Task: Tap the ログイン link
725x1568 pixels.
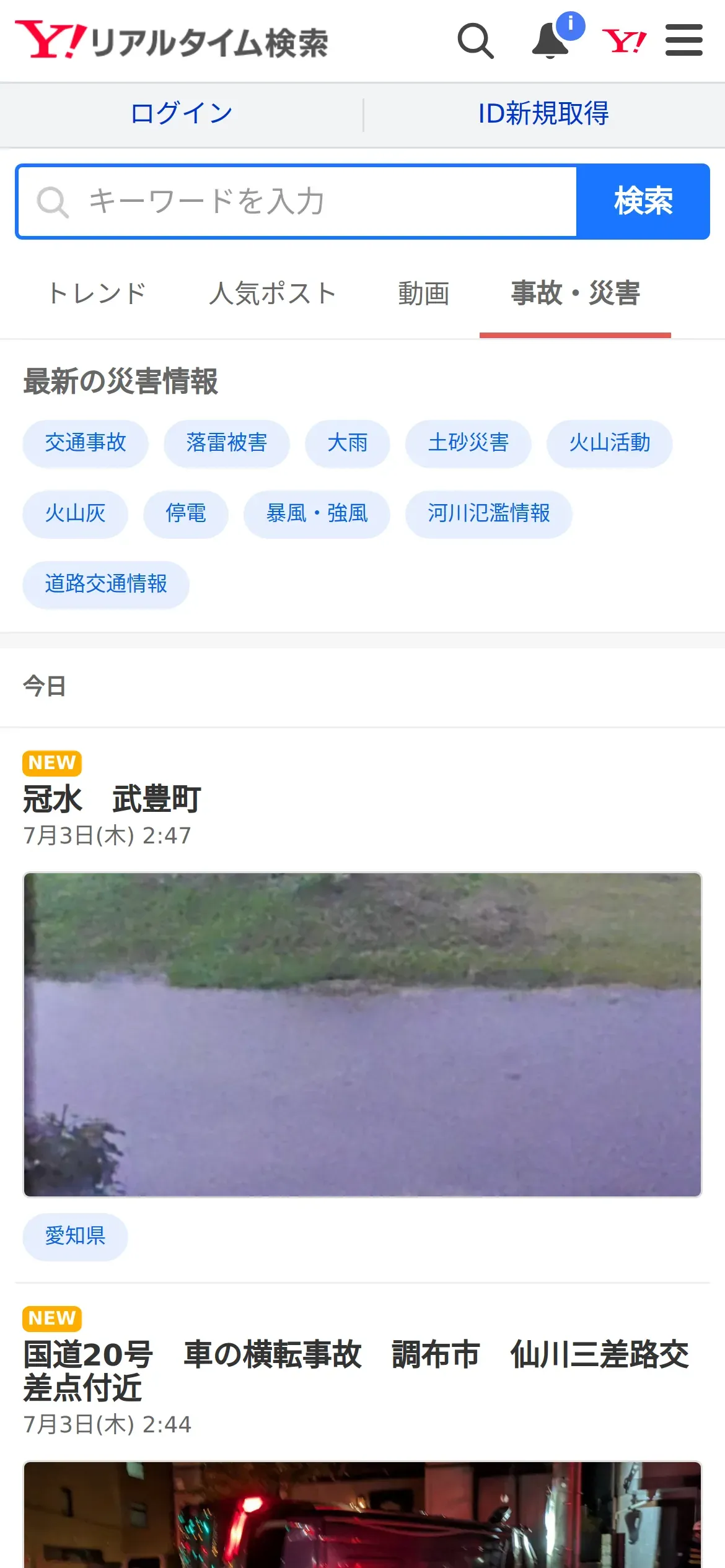Action: pos(182,114)
